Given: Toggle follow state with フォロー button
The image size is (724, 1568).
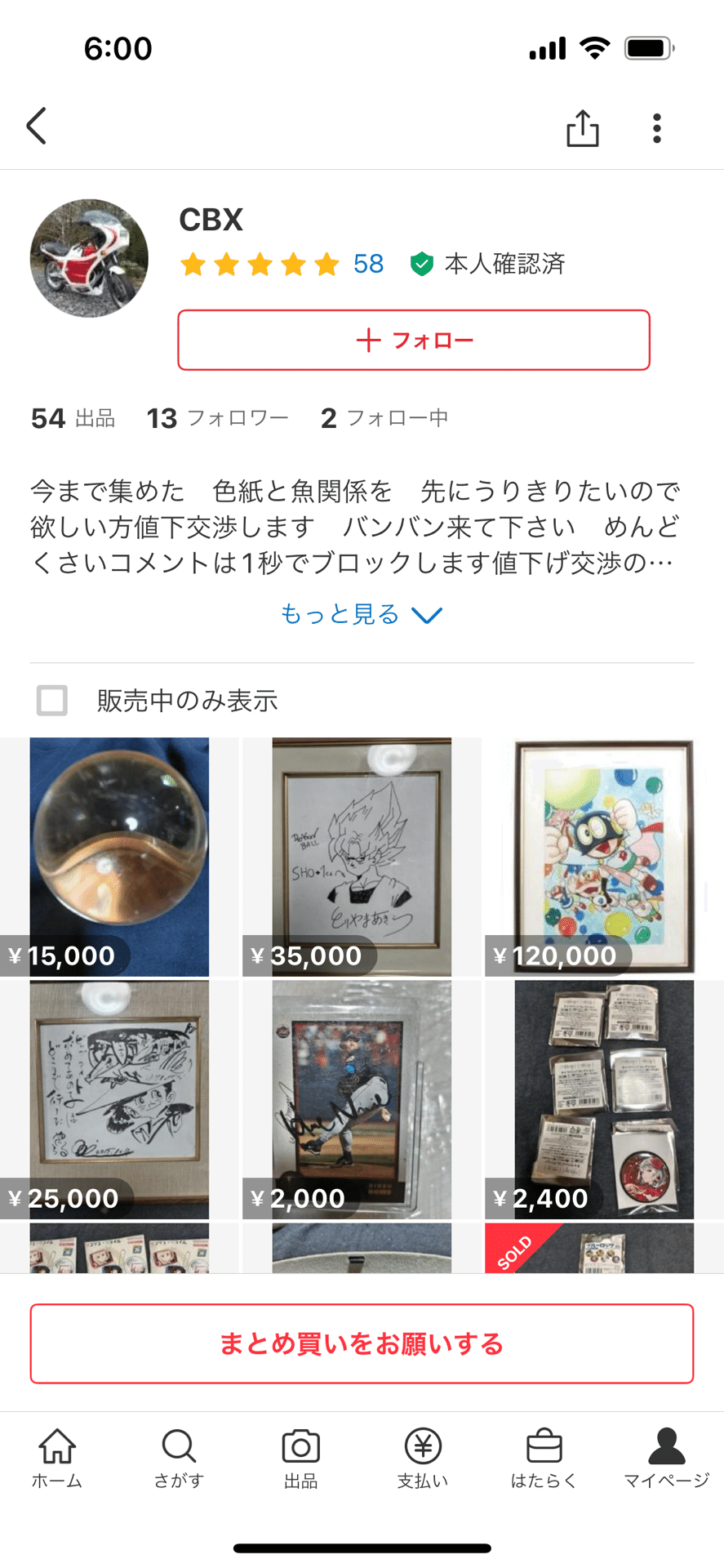Looking at the screenshot, I should 413,340.
